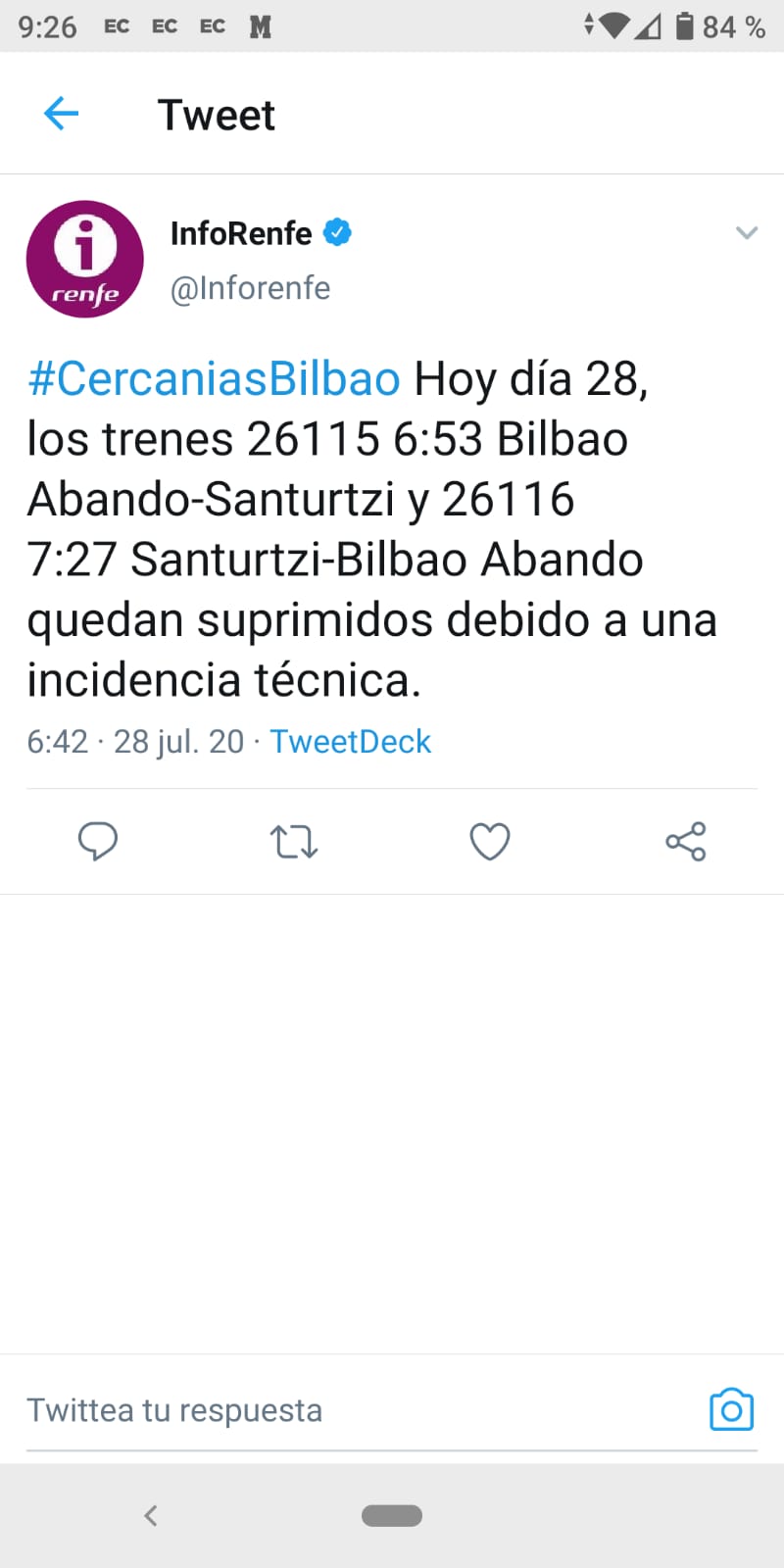The width and height of the screenshot is (784, 1568).
Task: Share the InfoRenfe tweet
Action: (686, 842)
